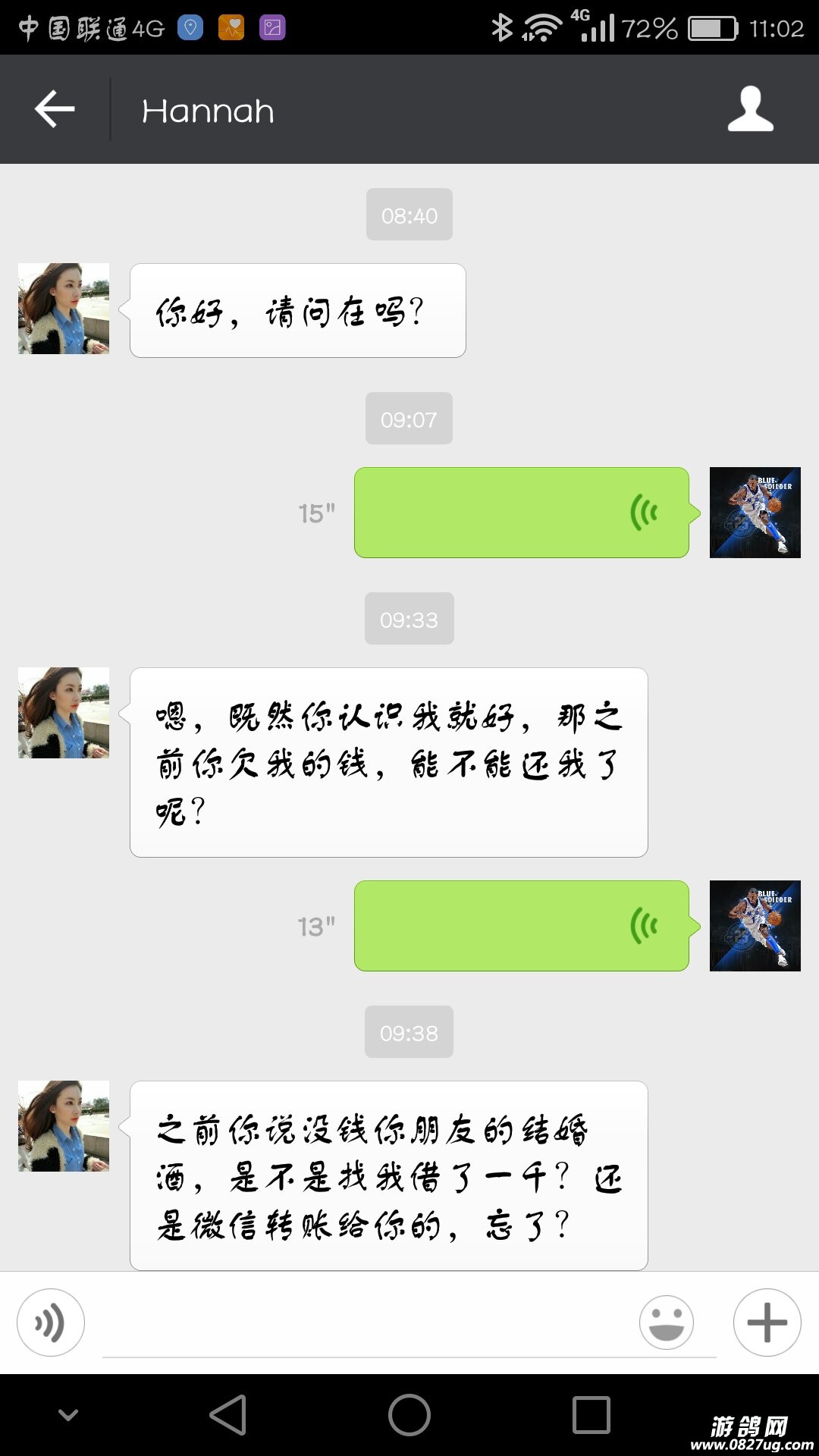Open recent apps from the navigation bar

[x=591, y=1415]
